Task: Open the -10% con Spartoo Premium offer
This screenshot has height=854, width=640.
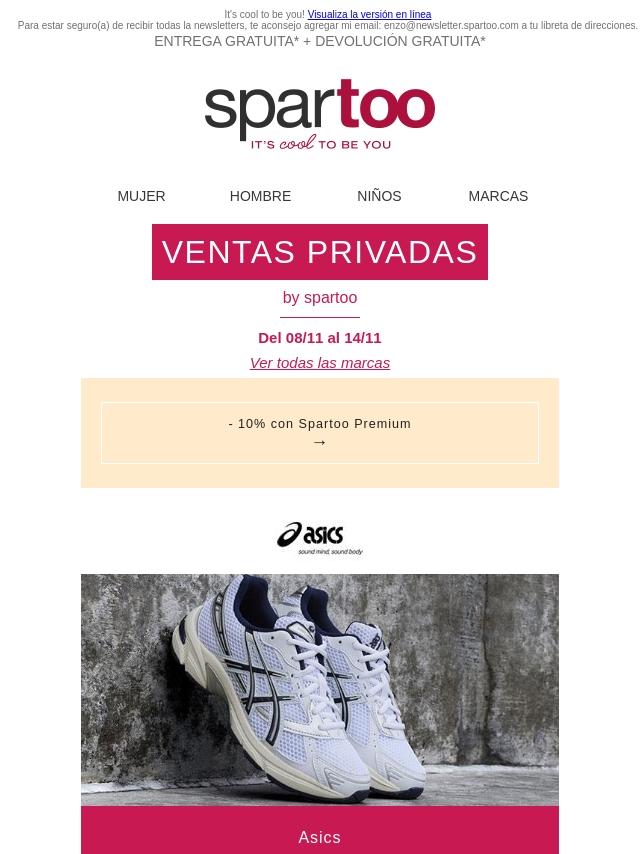Action: [320, 433]
